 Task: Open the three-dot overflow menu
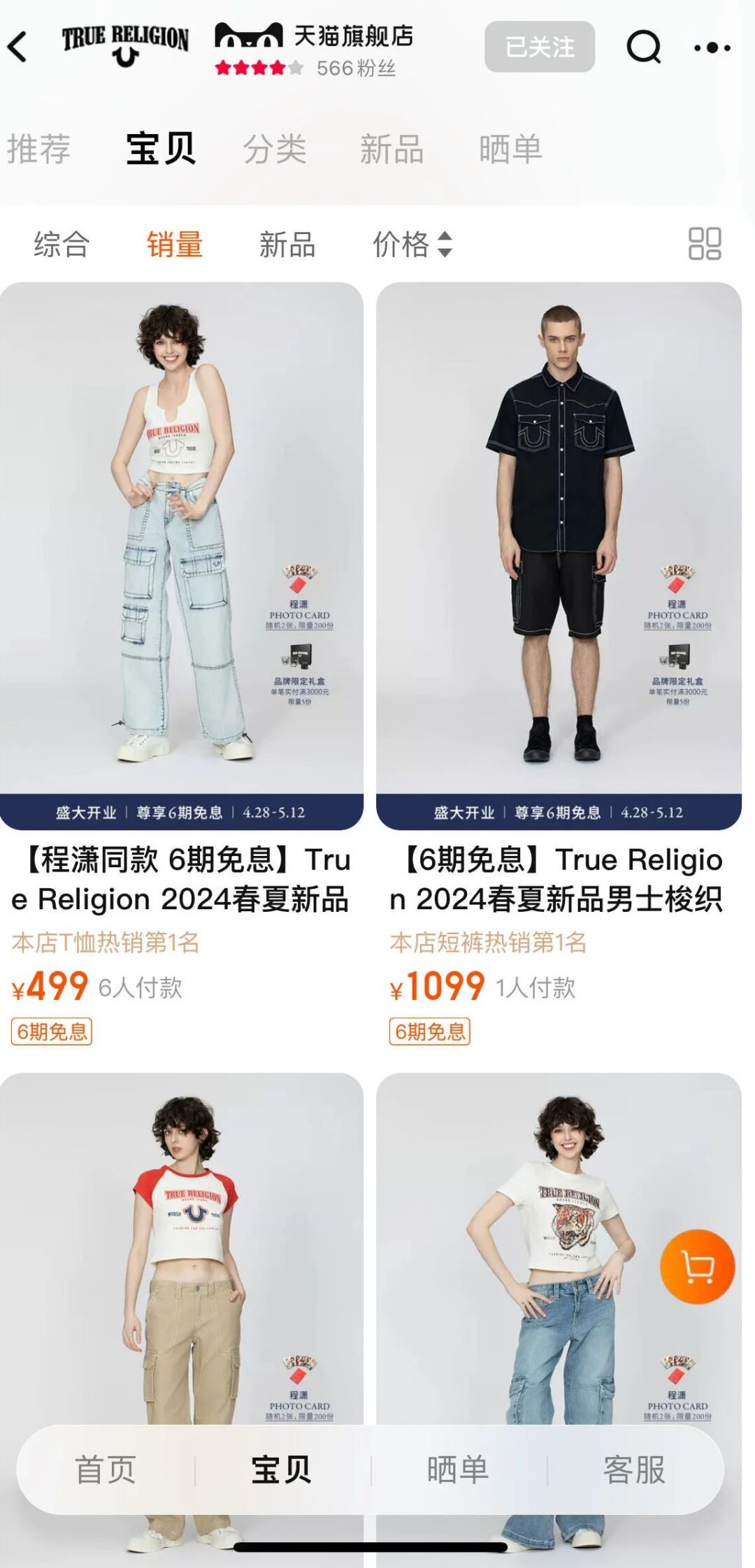(712, 48)
